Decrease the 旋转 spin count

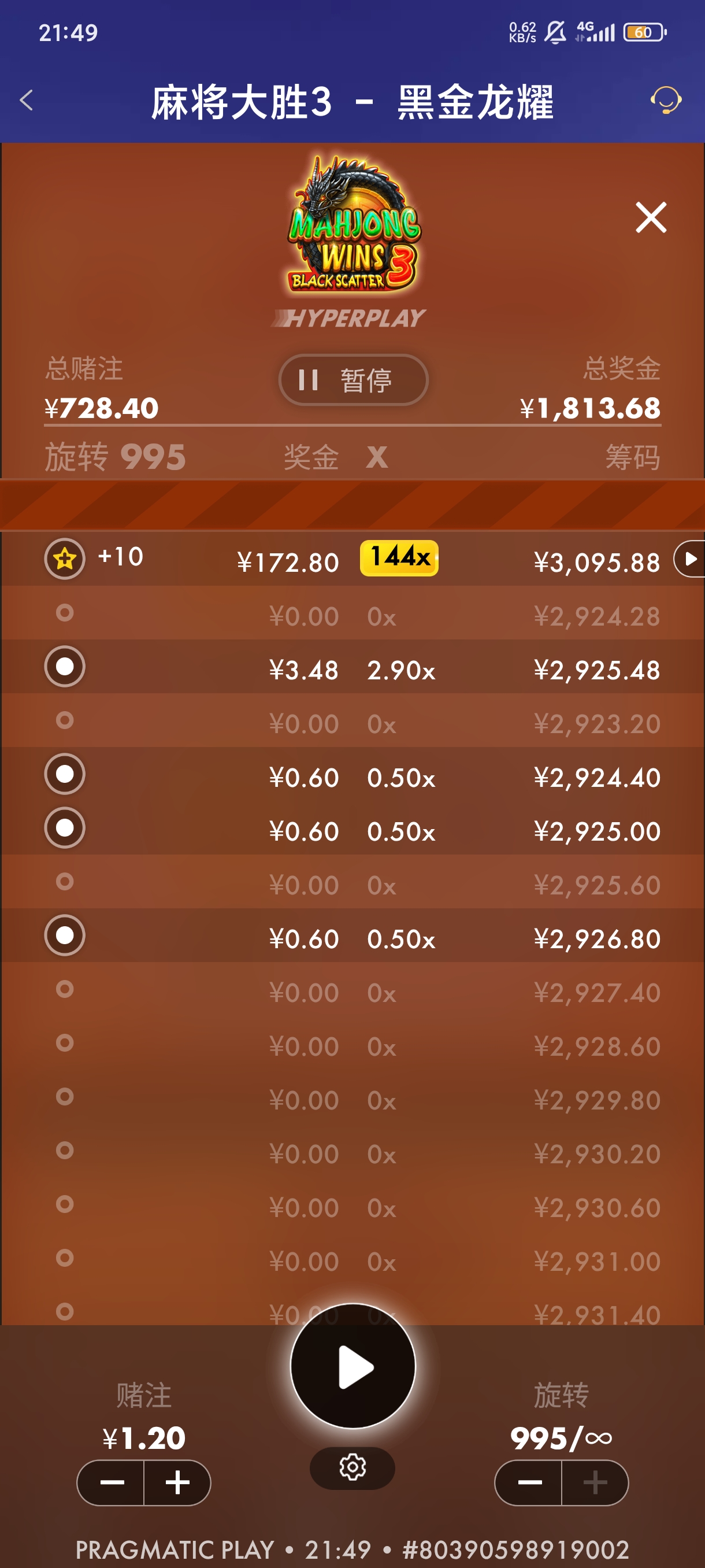pyautogui.click(x=529, y=1482)
